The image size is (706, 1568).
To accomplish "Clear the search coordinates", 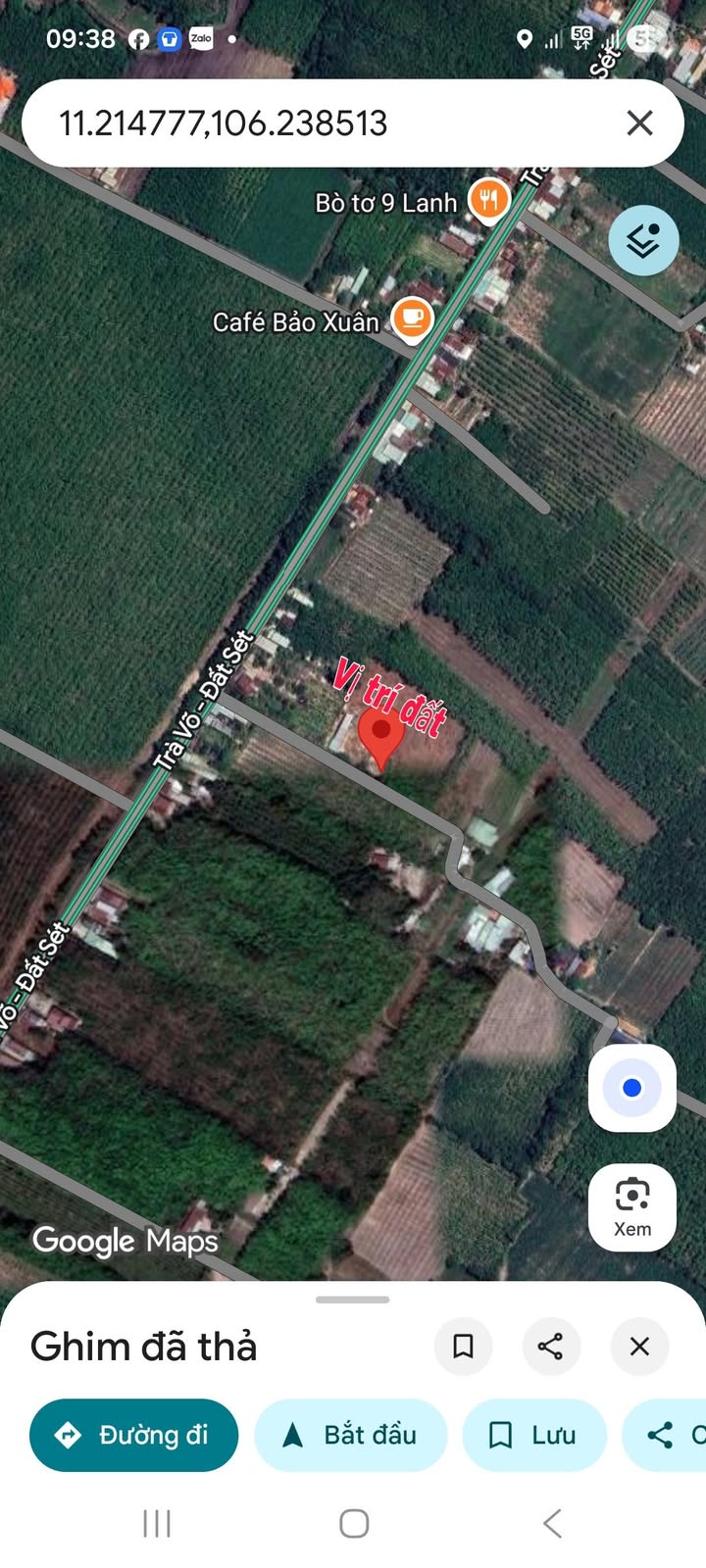I will [639, 123].
